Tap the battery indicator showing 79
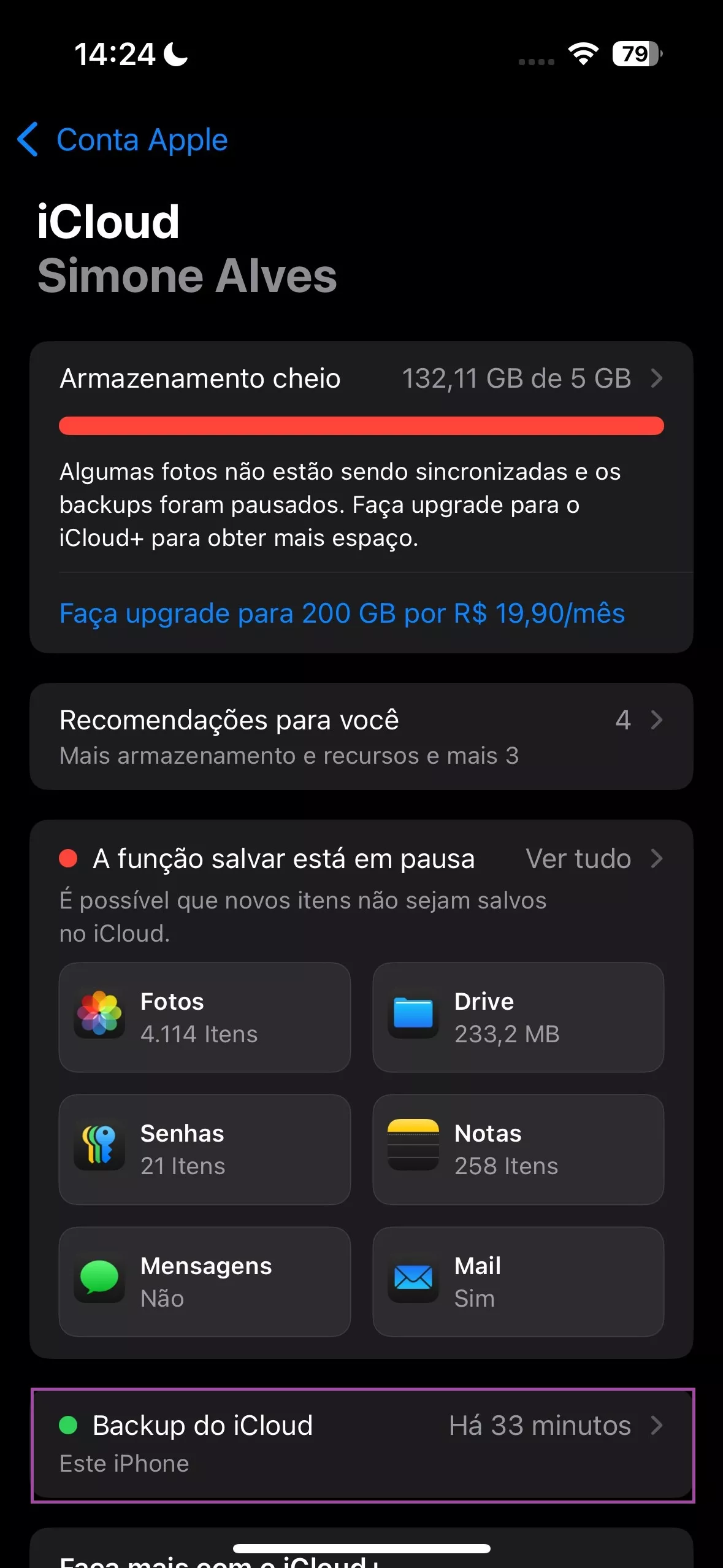723x1568 pixels. tap(635, 55)
